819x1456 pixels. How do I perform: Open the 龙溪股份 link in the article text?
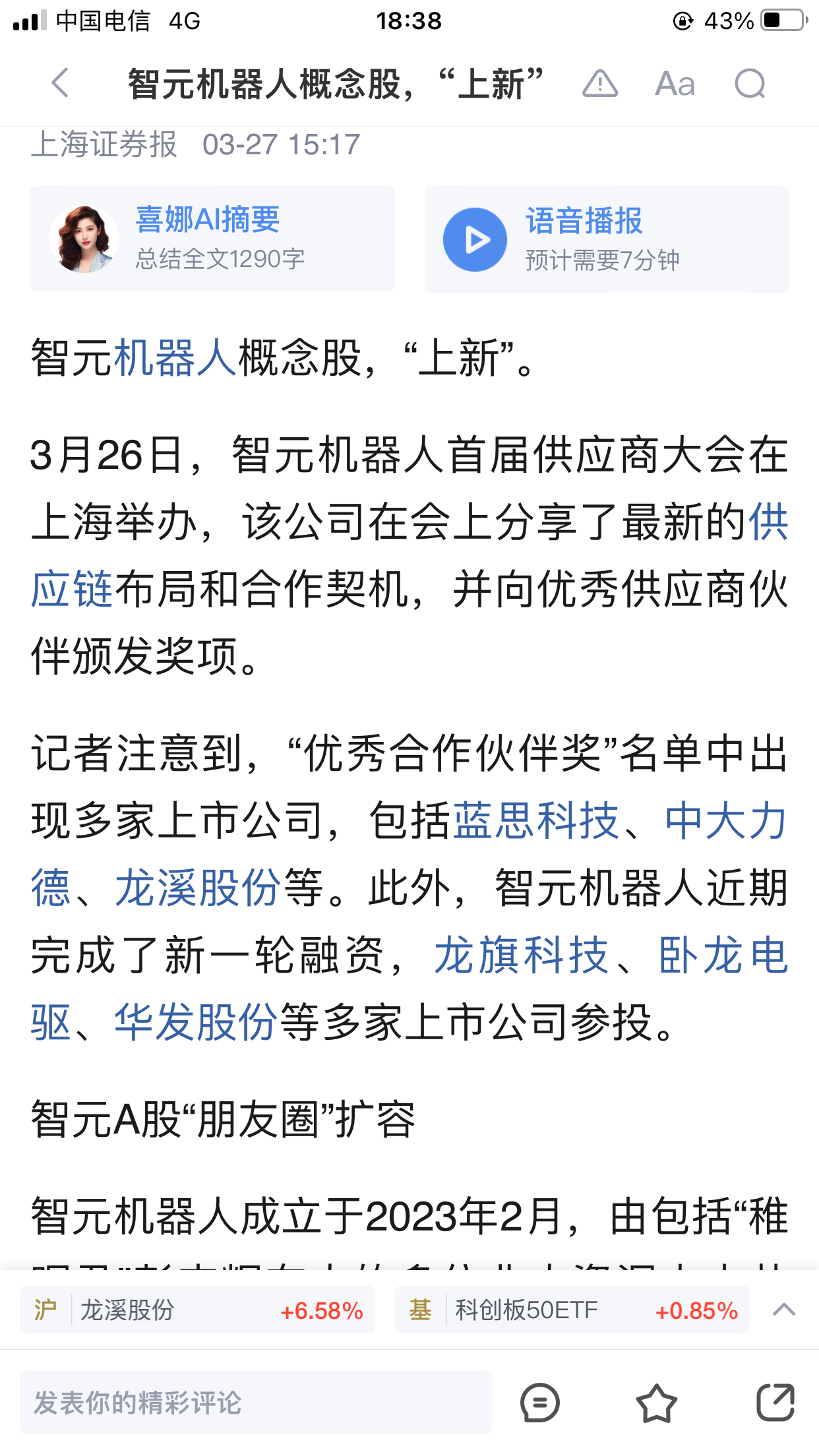click(x=198, y=888)
